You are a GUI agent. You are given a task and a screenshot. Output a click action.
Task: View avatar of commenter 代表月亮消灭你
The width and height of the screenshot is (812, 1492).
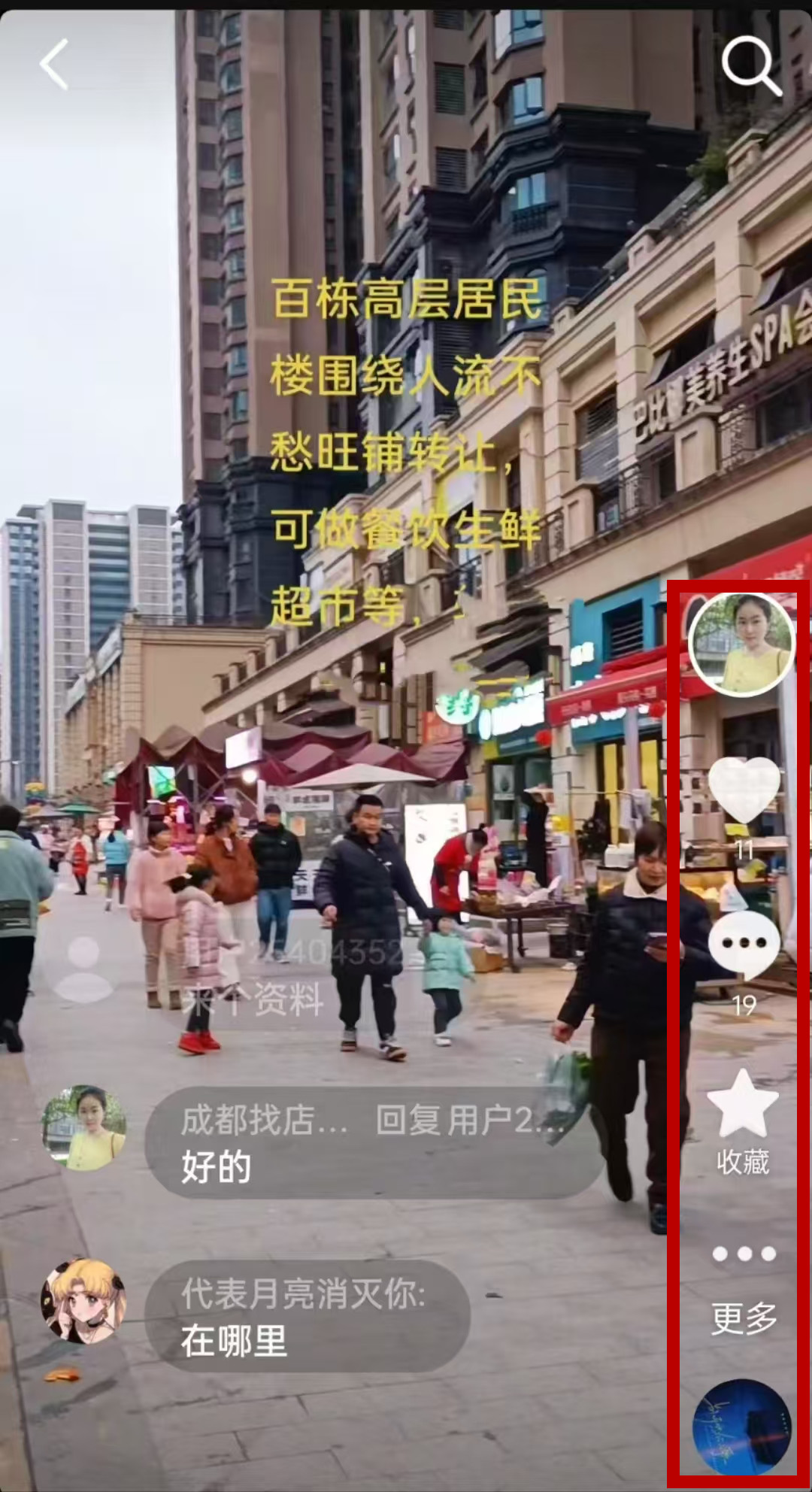83,1301
